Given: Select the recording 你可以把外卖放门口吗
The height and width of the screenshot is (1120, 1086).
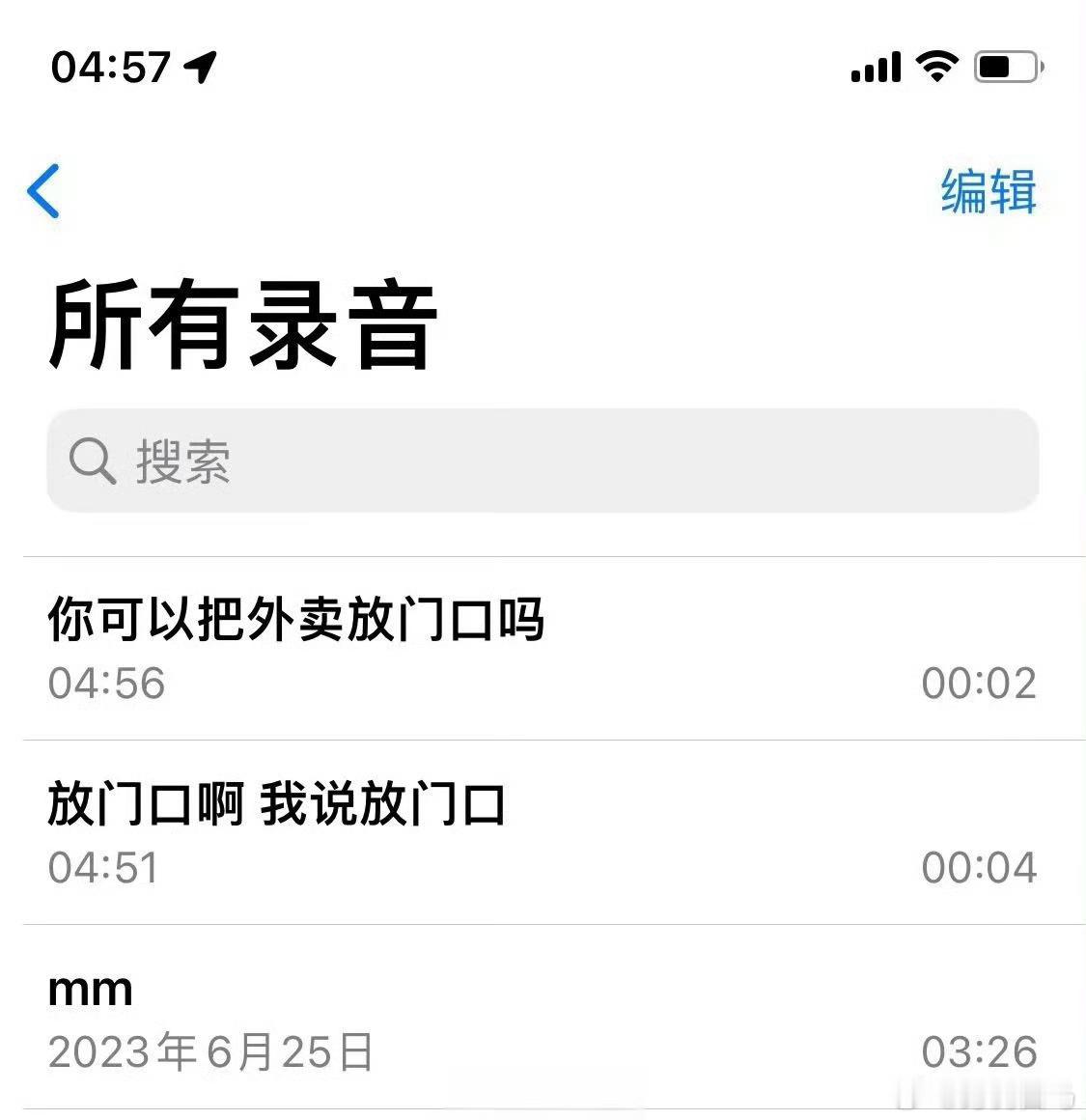Looking at the screenshot, I should (296, 623).
